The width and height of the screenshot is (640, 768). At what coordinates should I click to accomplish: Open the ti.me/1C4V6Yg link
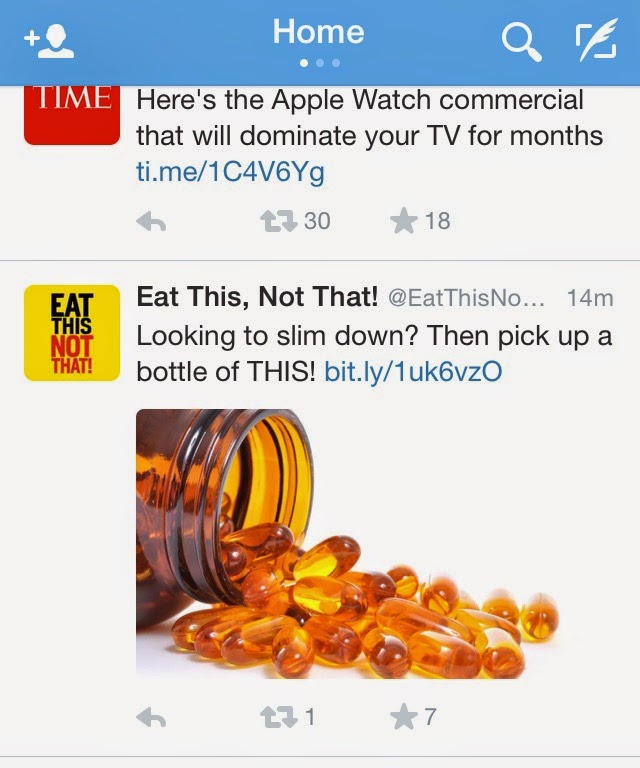[230, 172]
